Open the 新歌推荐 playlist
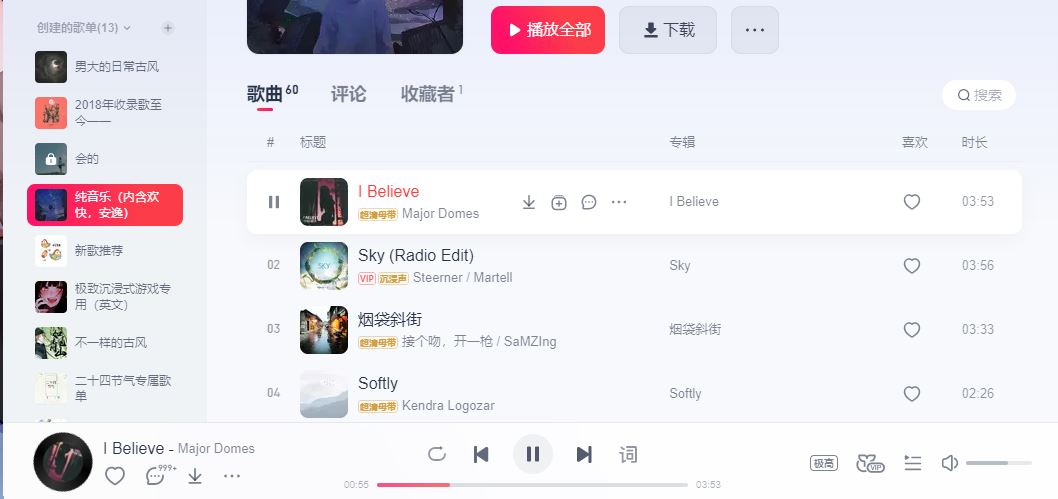The image size is (1058, 499). pyautogui.click(x=98, y=251)
